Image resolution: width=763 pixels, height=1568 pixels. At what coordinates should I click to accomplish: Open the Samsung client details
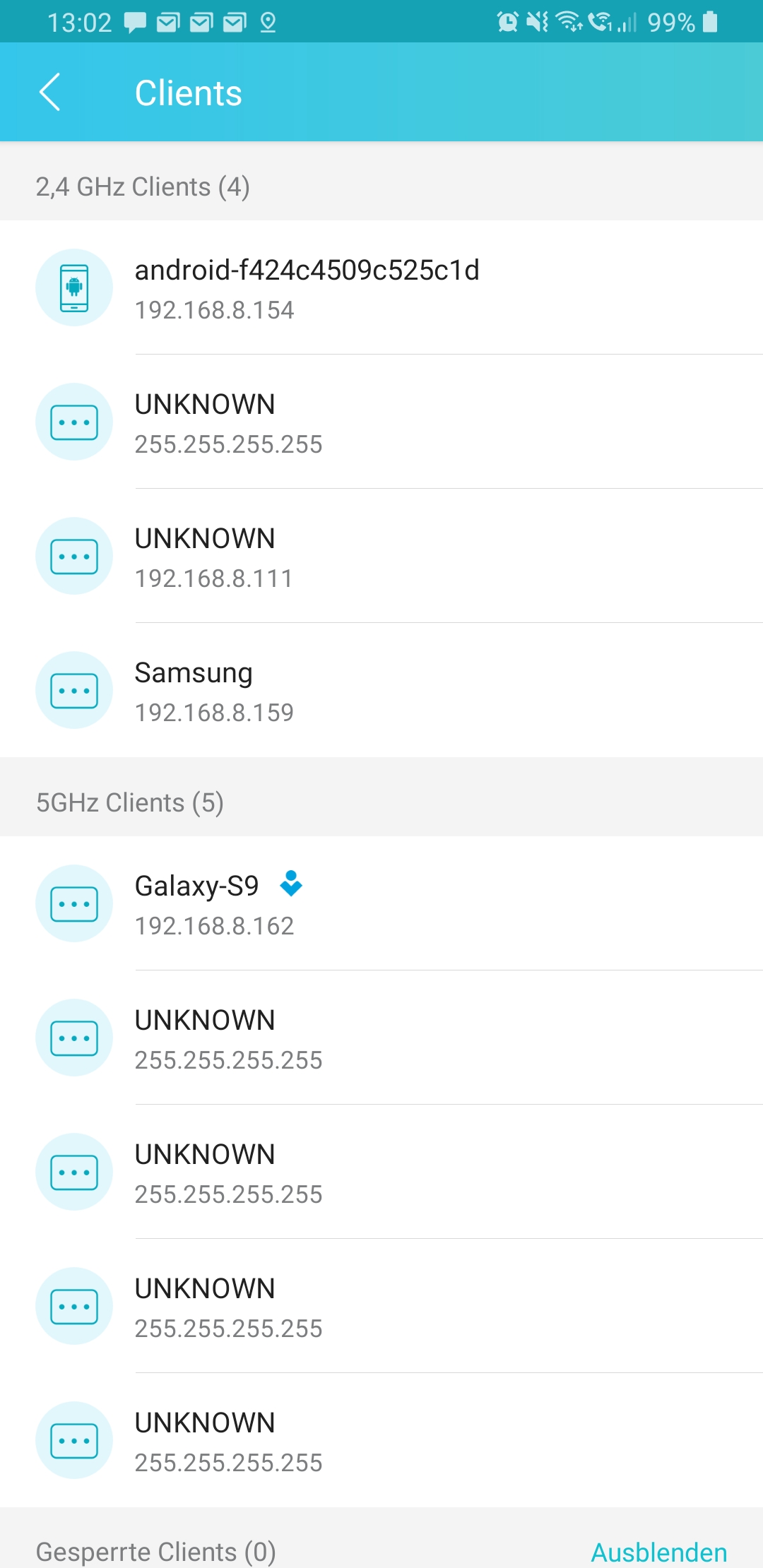pos(381,691)
